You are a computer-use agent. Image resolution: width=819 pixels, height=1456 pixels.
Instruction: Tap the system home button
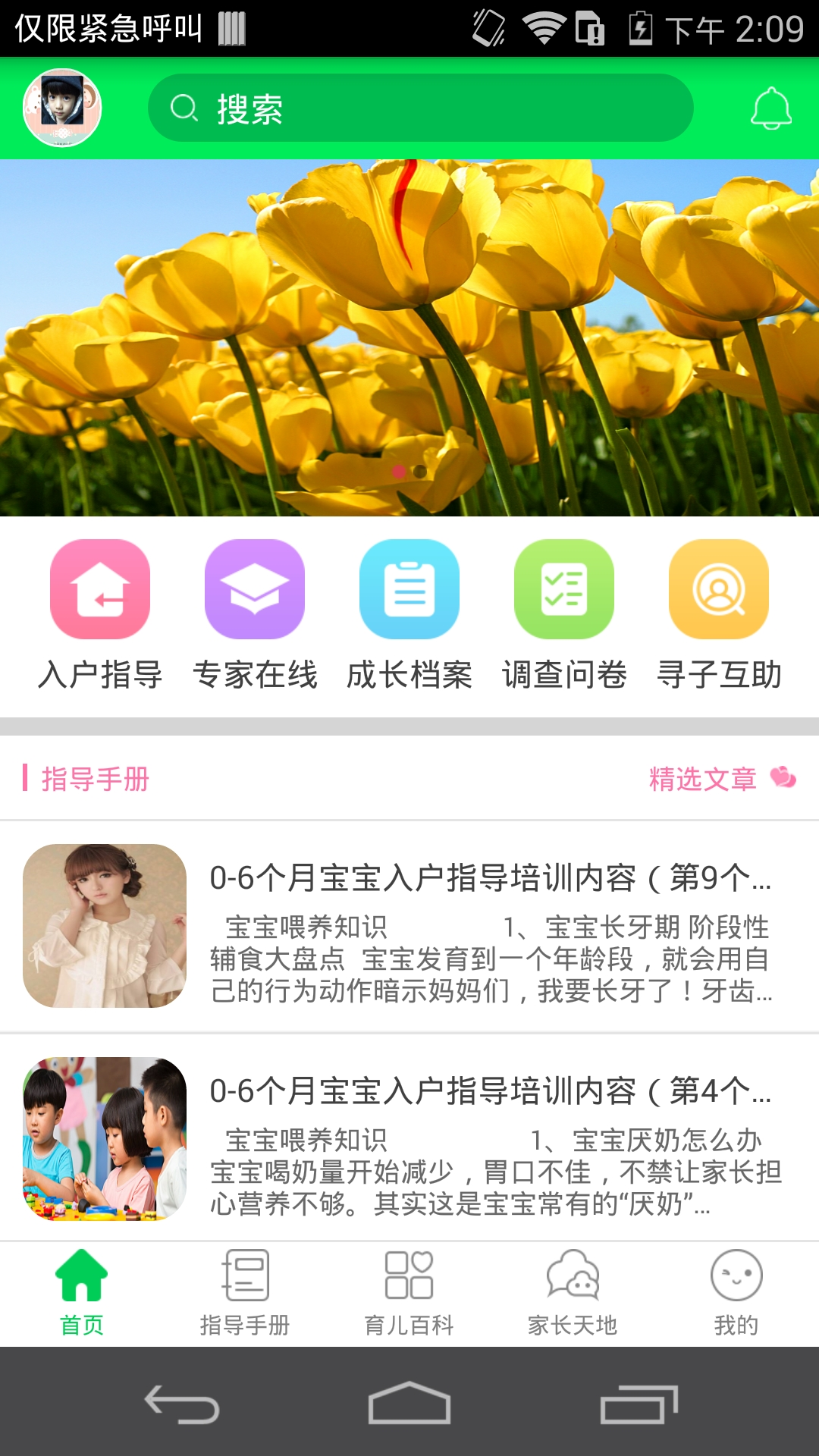[409, 1403]
